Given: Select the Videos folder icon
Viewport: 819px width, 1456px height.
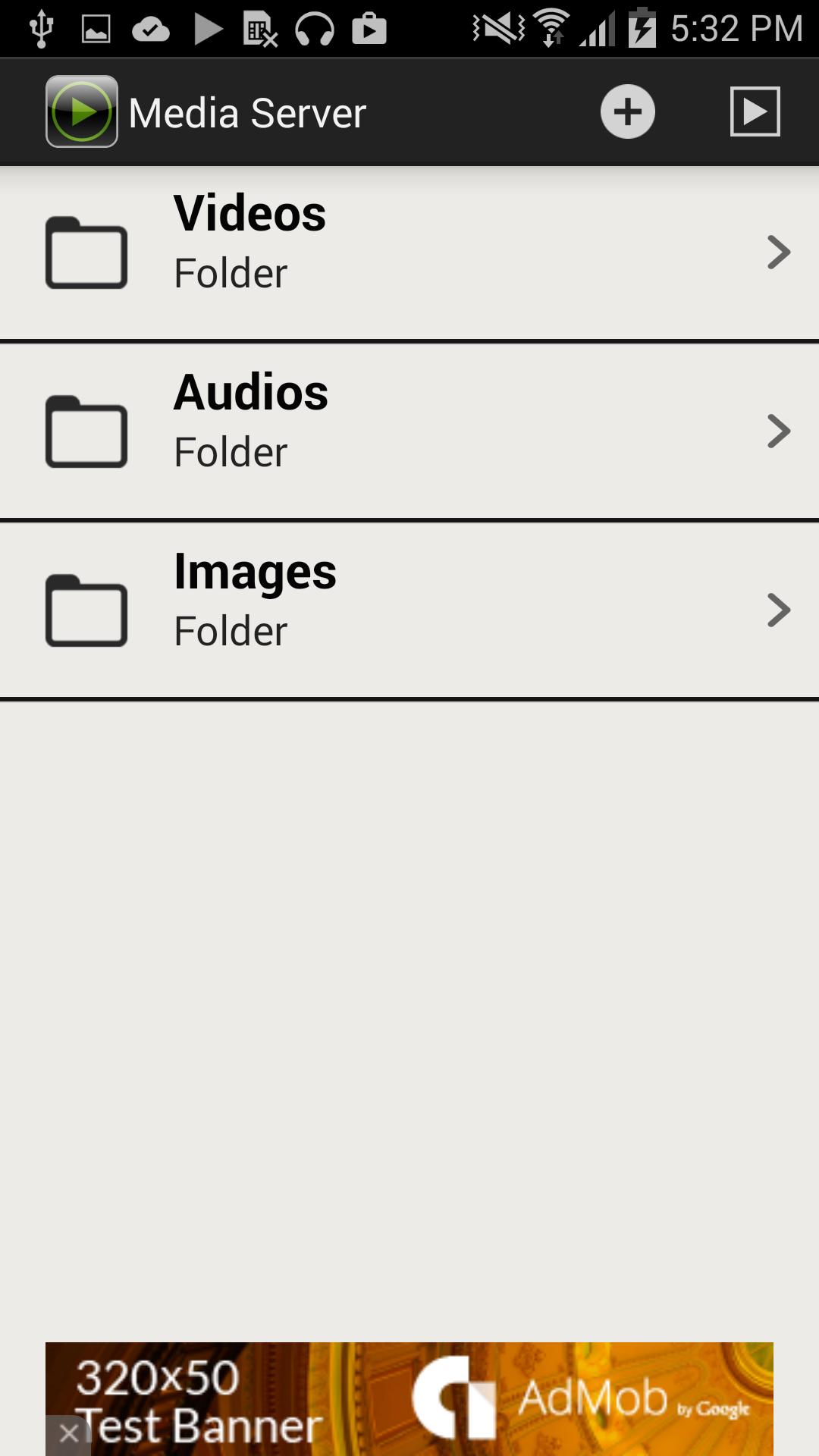Looking at the screenshot, I should 86,253.
